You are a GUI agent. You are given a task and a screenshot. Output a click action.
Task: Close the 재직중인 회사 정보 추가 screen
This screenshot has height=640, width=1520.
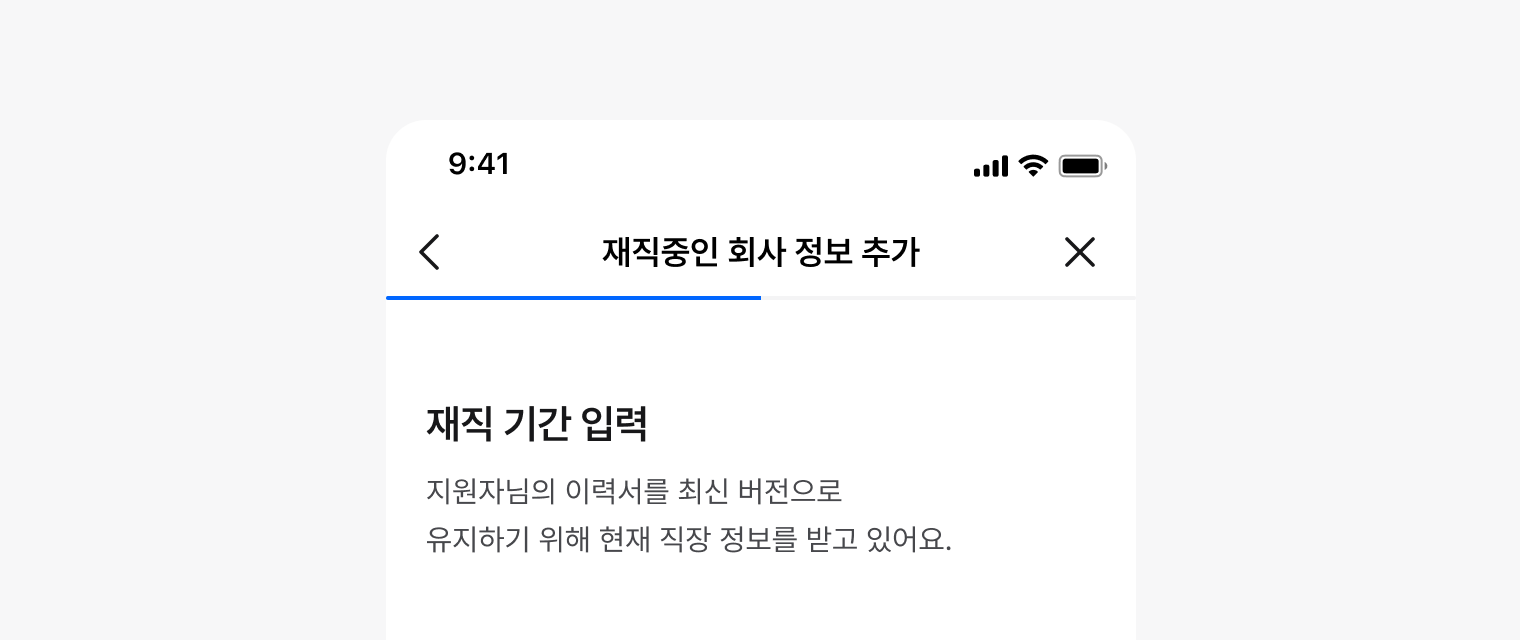(x=1079, y=252)
